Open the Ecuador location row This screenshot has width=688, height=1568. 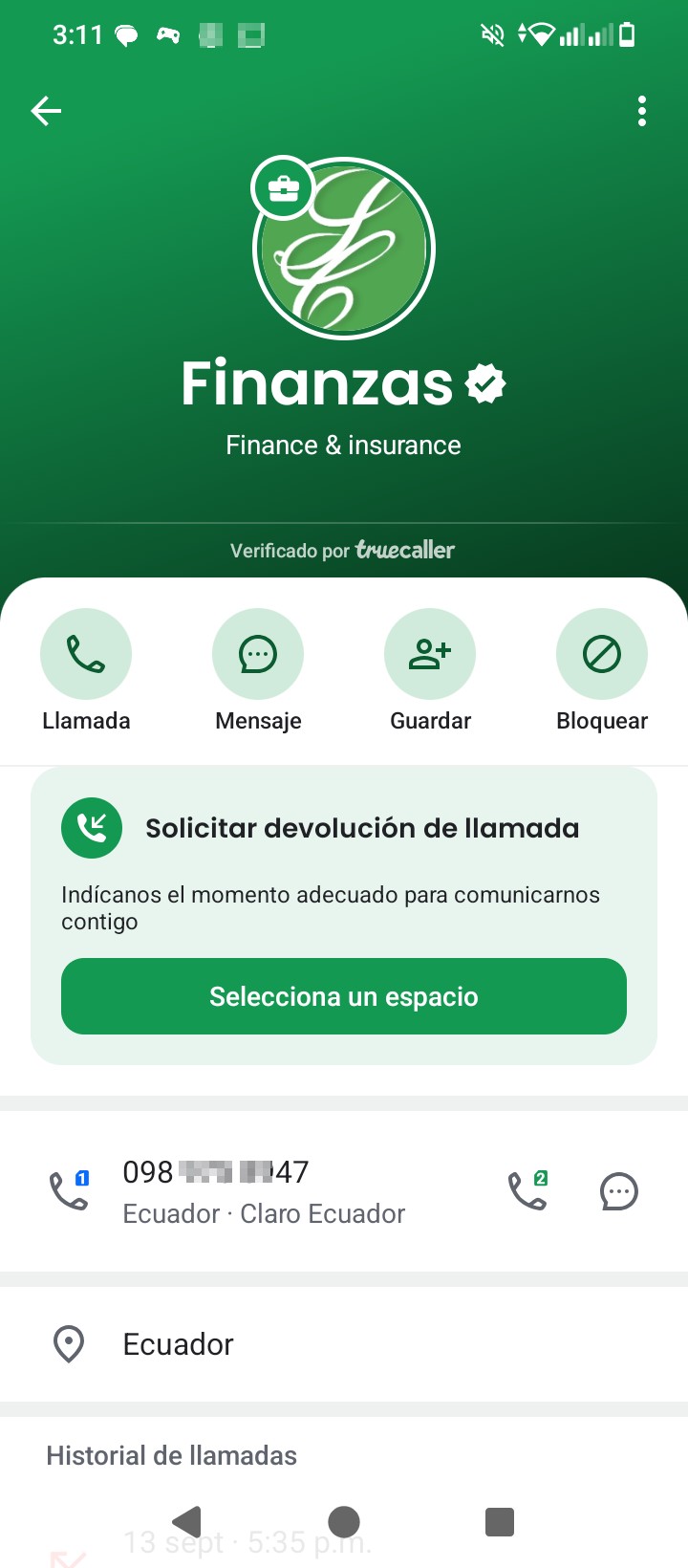pyautogui.click(x=344, y=1344)
